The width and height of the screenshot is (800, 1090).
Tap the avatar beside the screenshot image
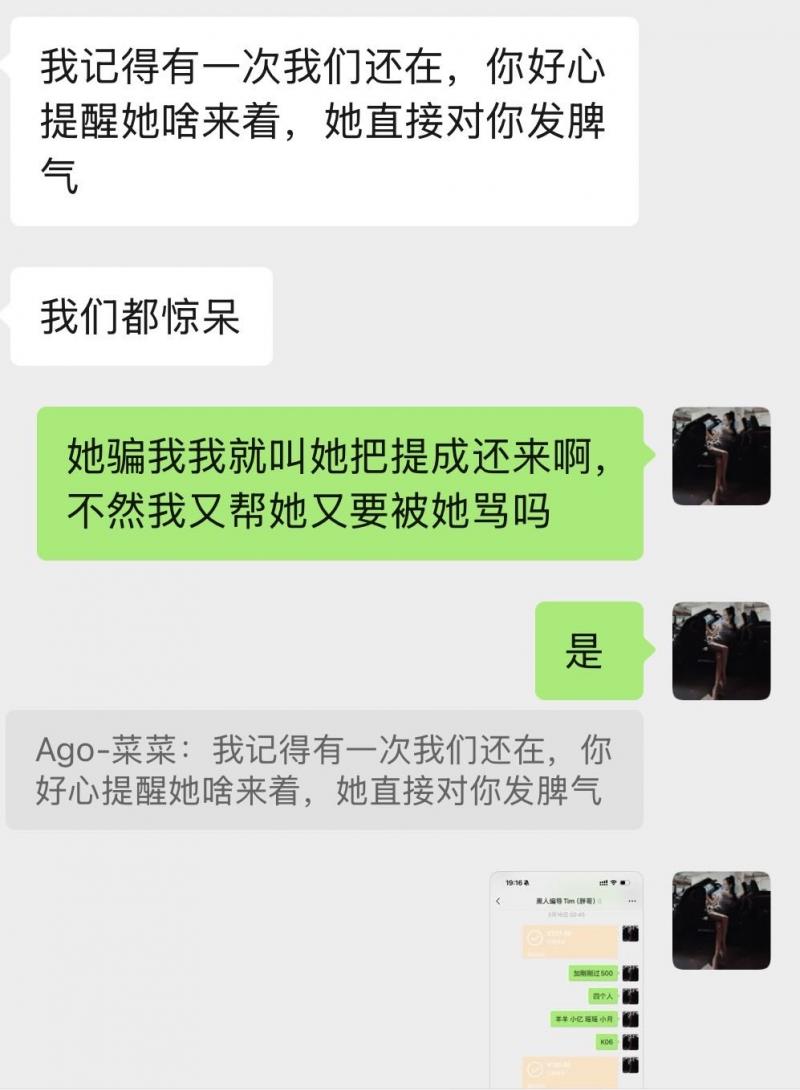(721, 921)
